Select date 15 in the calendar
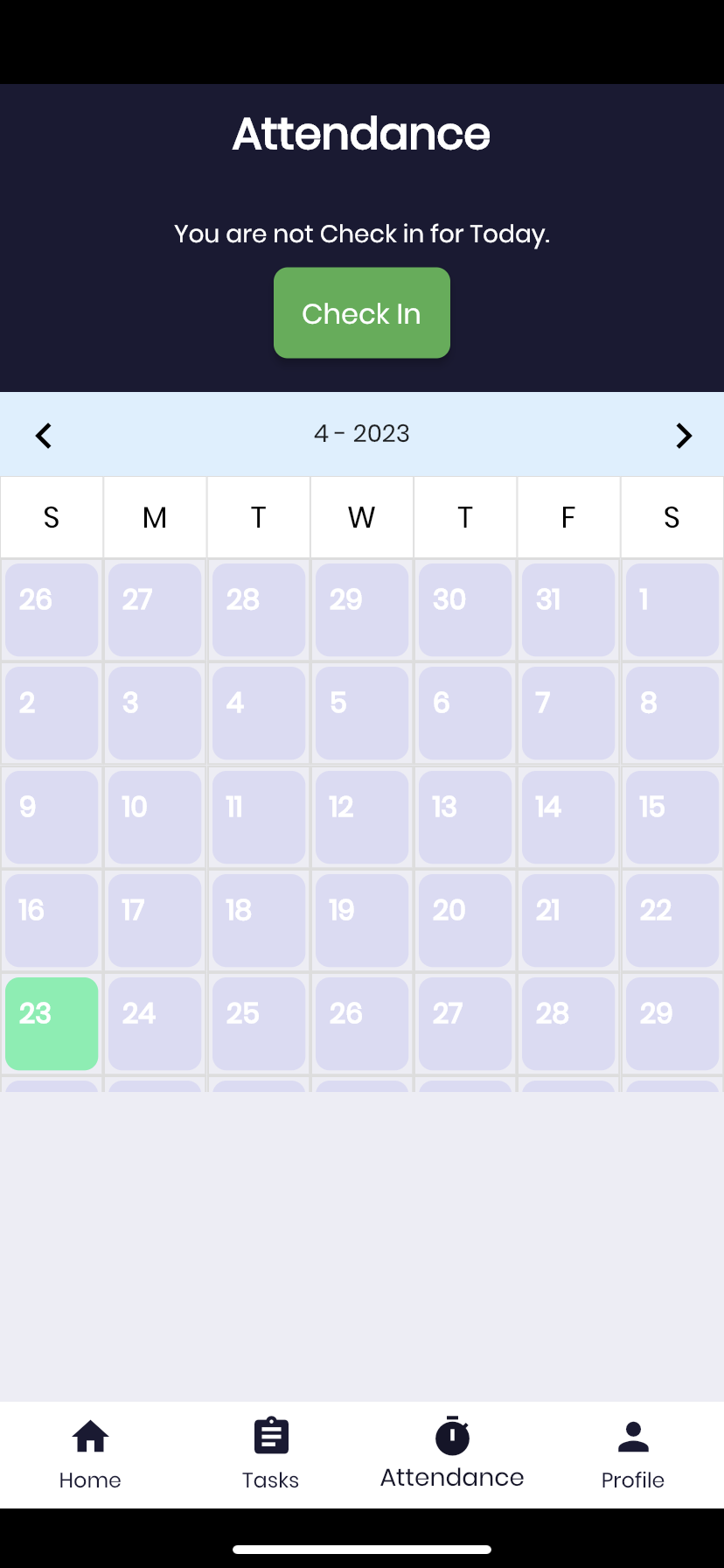 [672, 817]
